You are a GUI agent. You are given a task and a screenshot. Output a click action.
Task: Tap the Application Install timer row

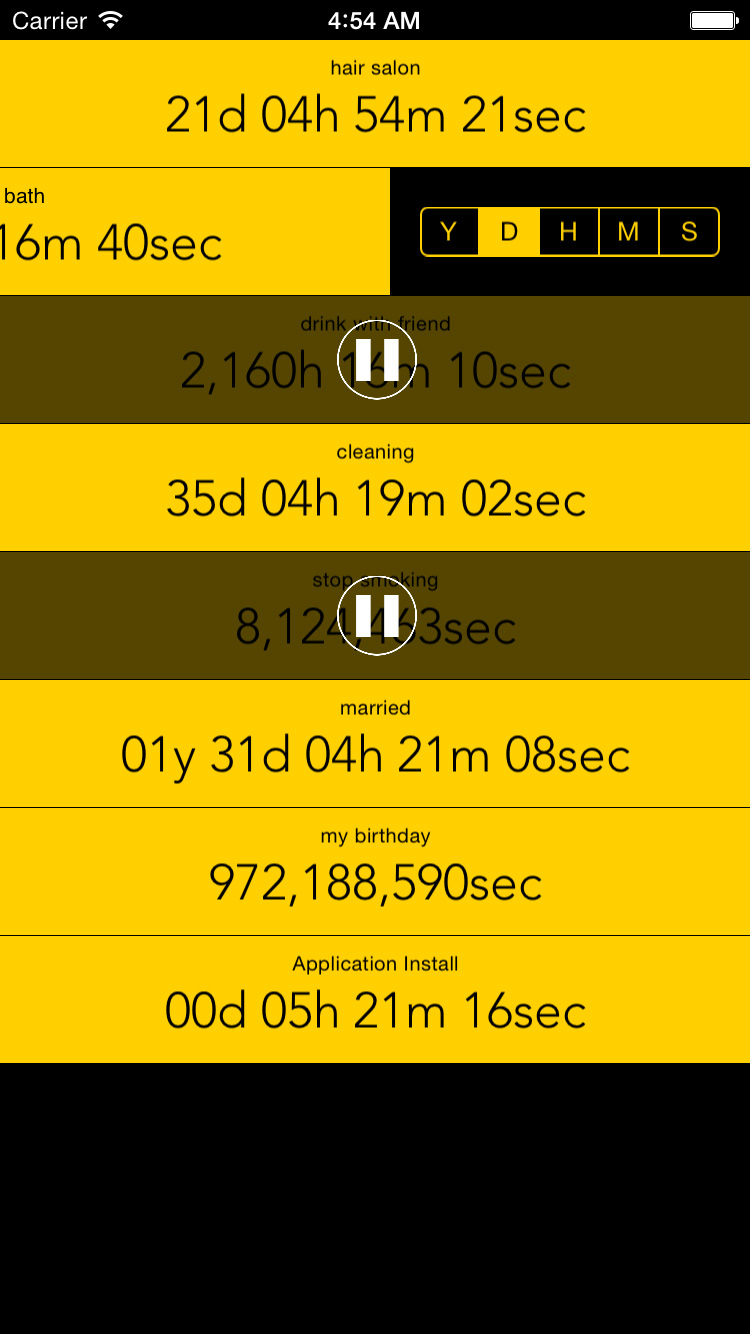point(375,999)
